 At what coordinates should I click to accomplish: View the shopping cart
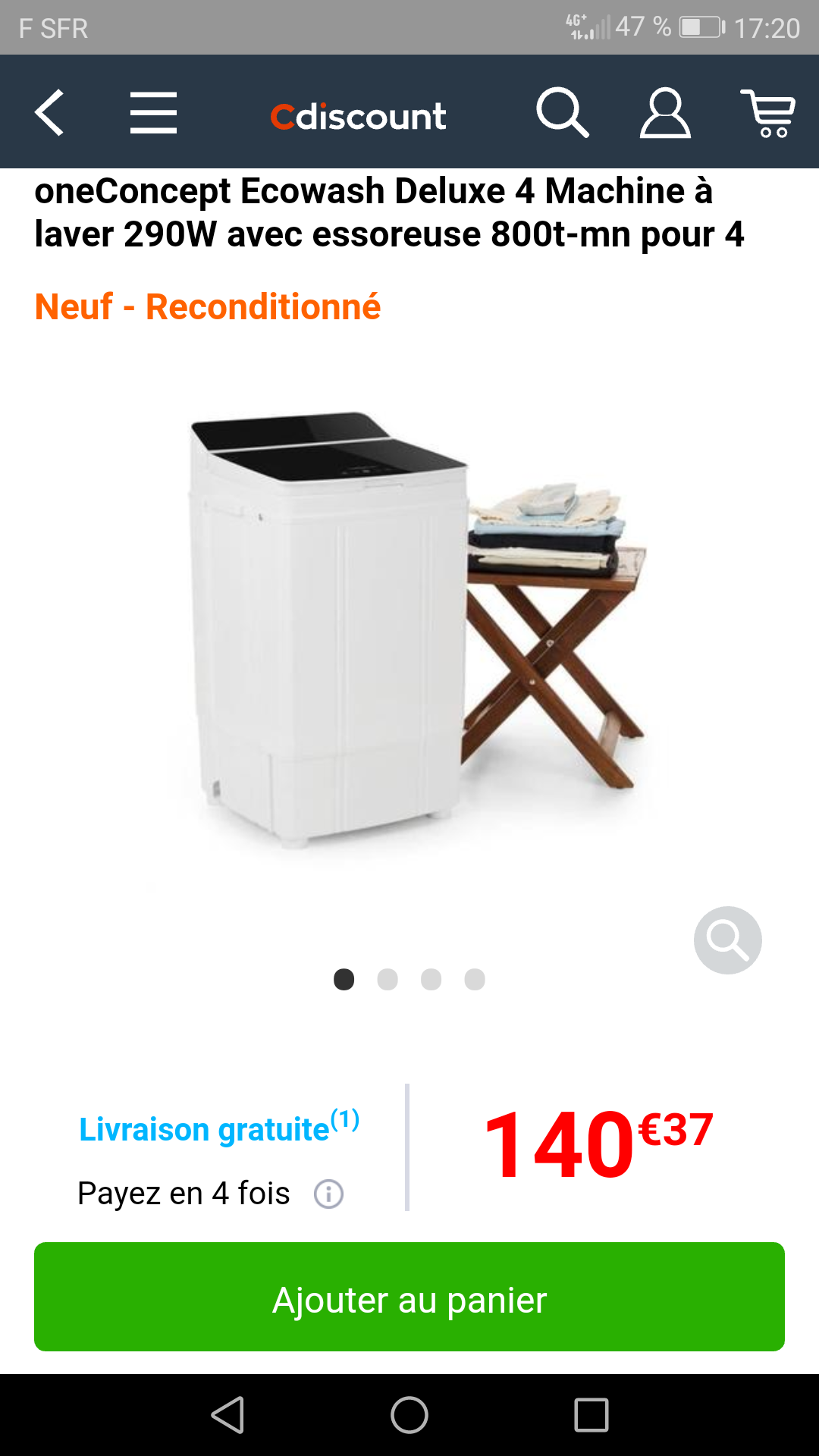click(768, 113)
